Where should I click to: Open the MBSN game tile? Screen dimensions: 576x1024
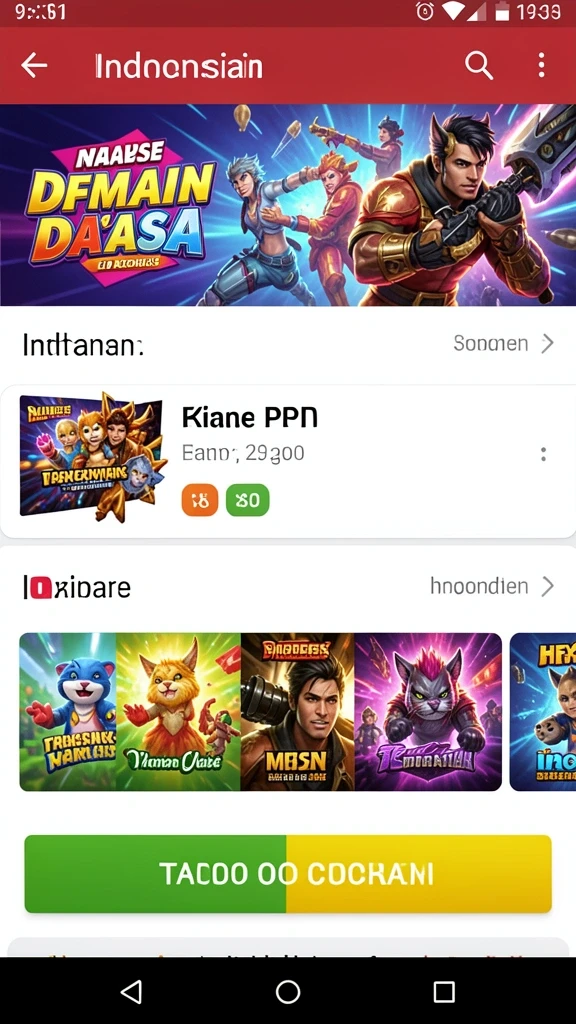coord(297,712)
